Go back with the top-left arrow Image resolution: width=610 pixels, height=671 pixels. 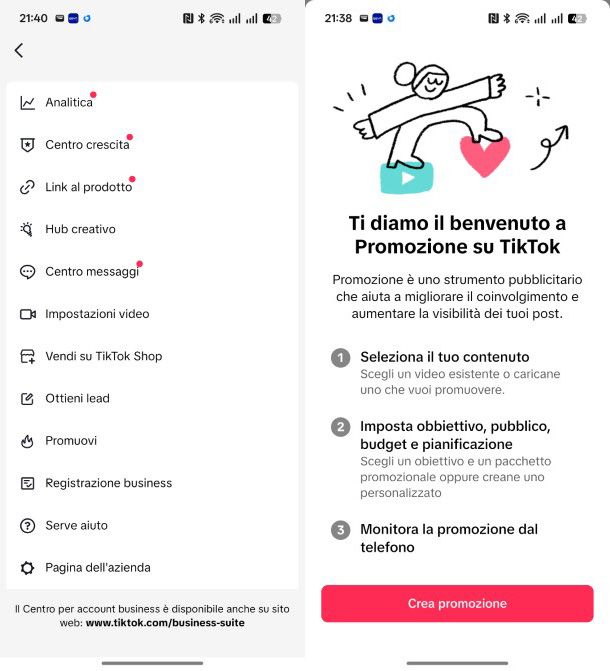19,50
